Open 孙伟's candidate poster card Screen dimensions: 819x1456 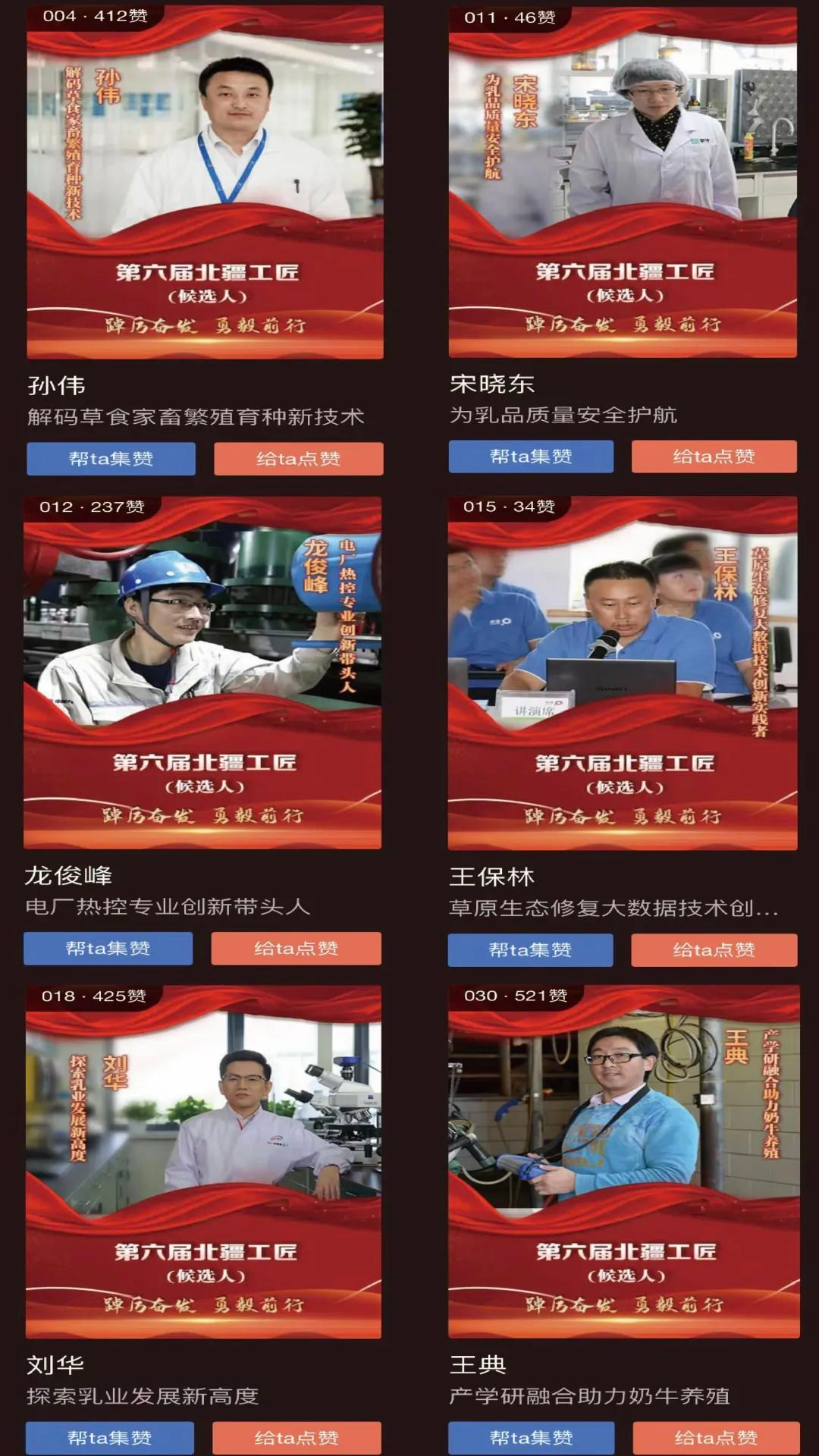click(205, 182)
